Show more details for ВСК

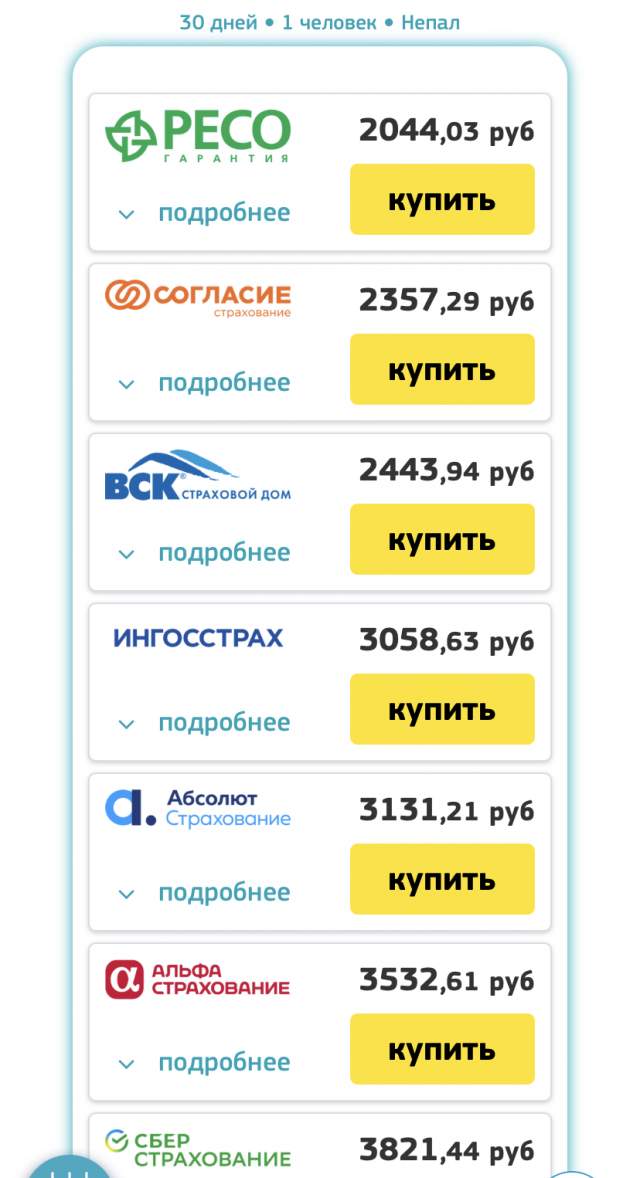point(205,553)
